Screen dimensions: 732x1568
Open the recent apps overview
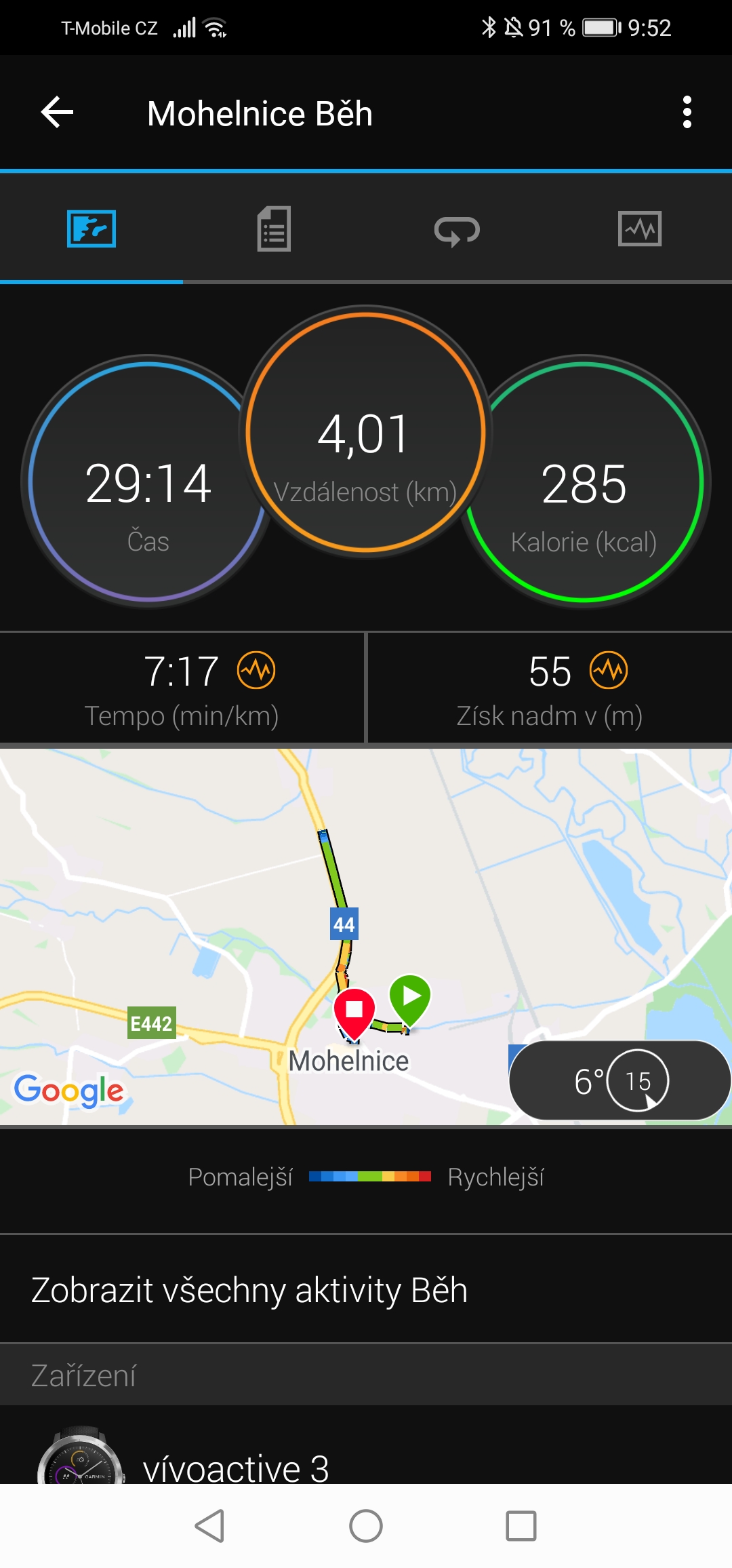[x=521, y=1526]
